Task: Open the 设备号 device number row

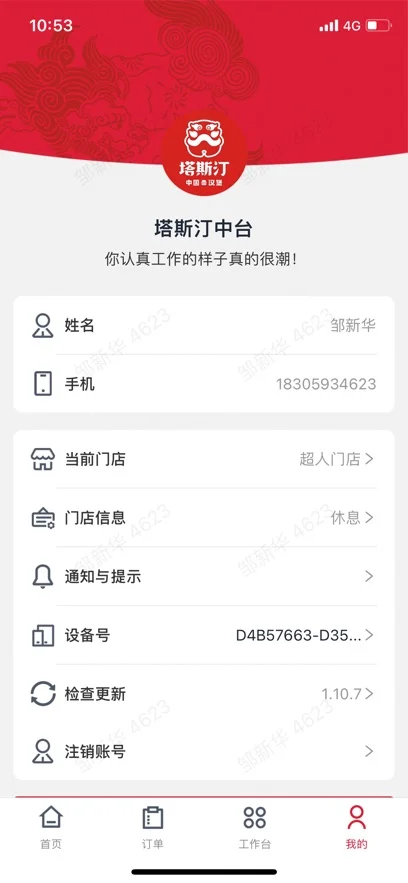Action: tap(204, 635)
